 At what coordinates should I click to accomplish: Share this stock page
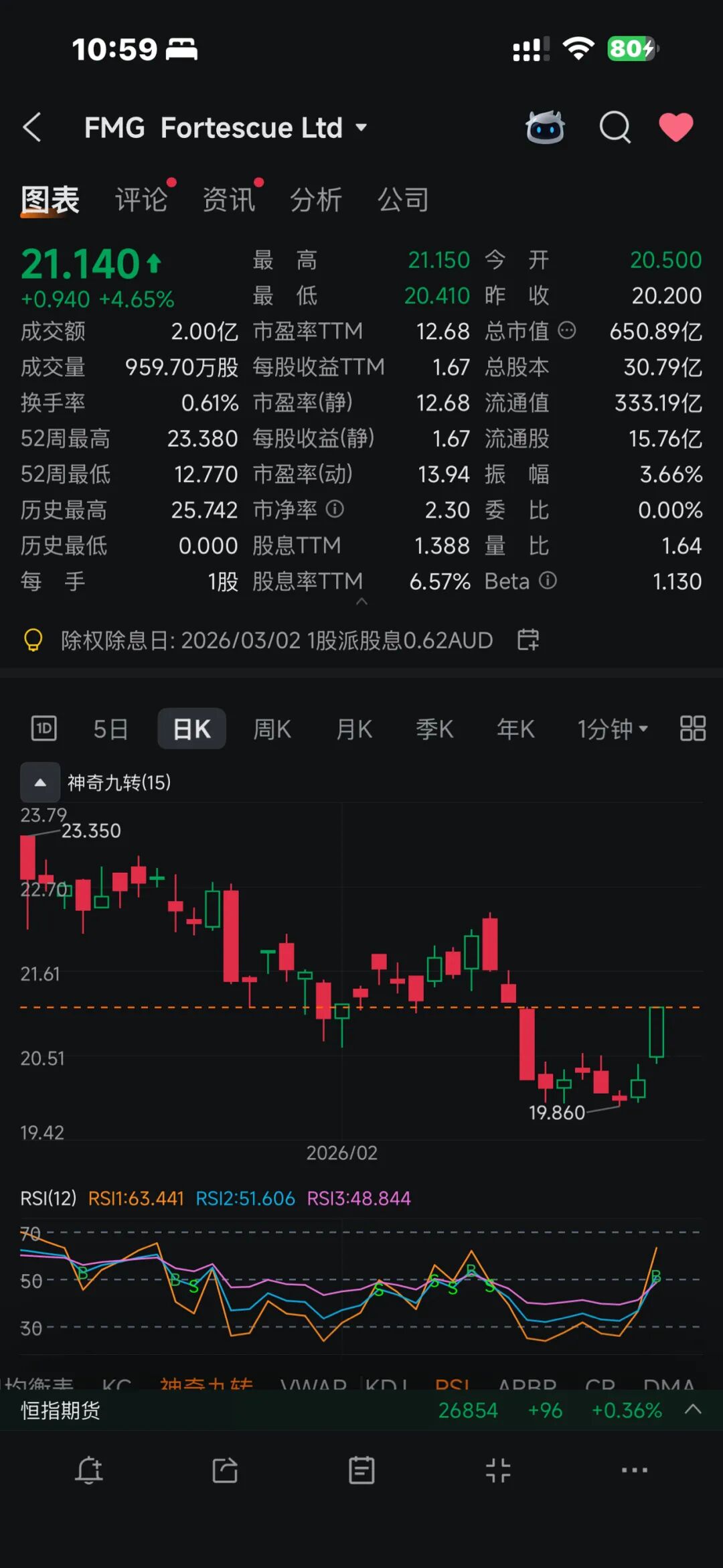(225, 1471)
